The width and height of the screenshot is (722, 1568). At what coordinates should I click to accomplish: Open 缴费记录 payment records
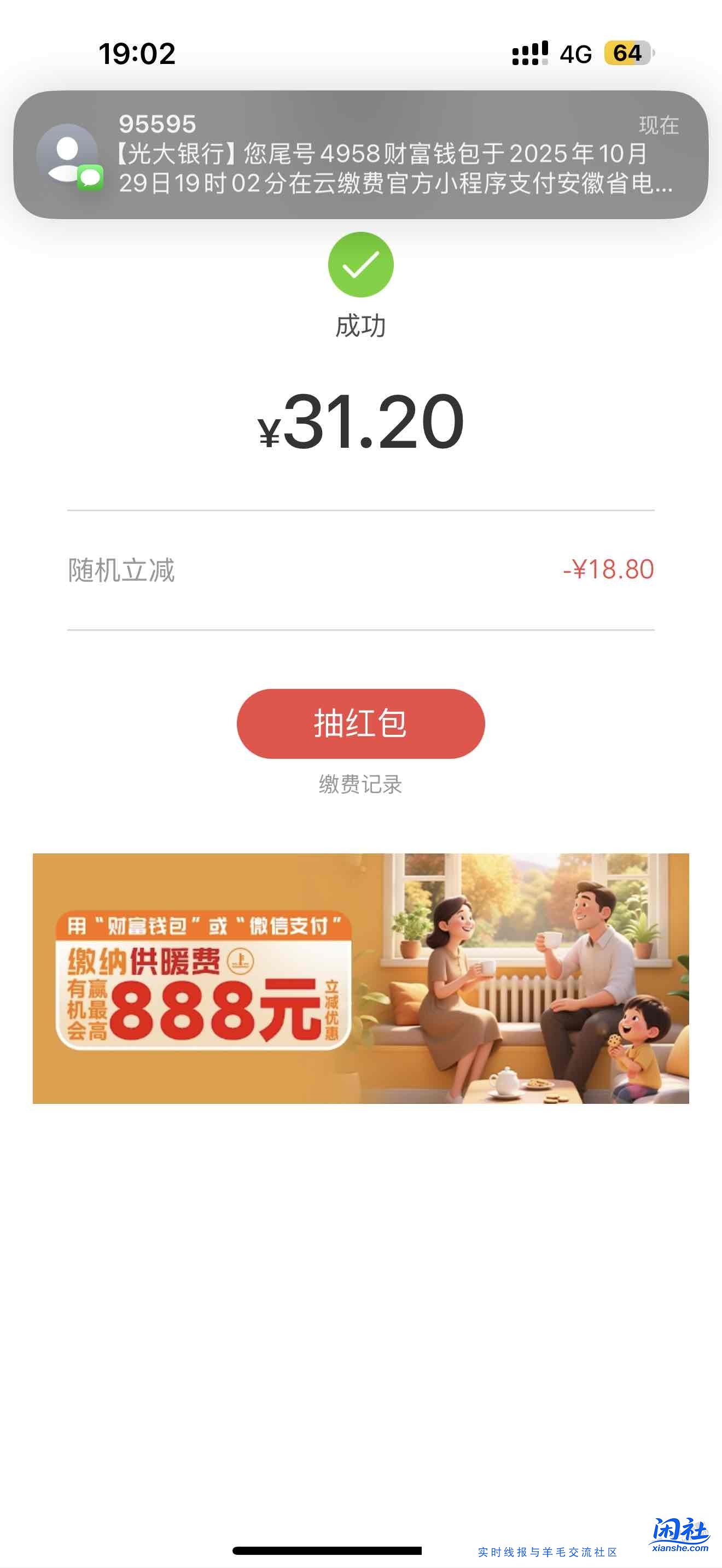pos(361,786)
